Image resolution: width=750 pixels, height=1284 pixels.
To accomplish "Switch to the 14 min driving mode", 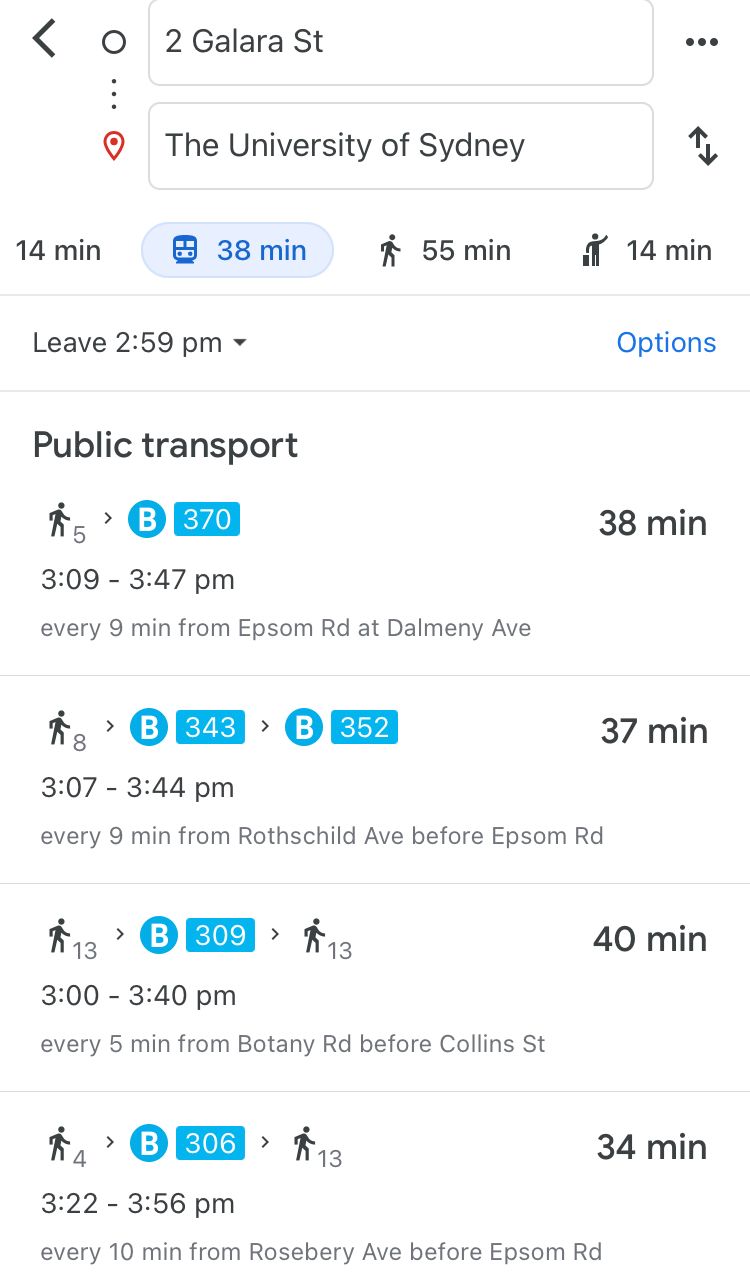I will [58, 250].
